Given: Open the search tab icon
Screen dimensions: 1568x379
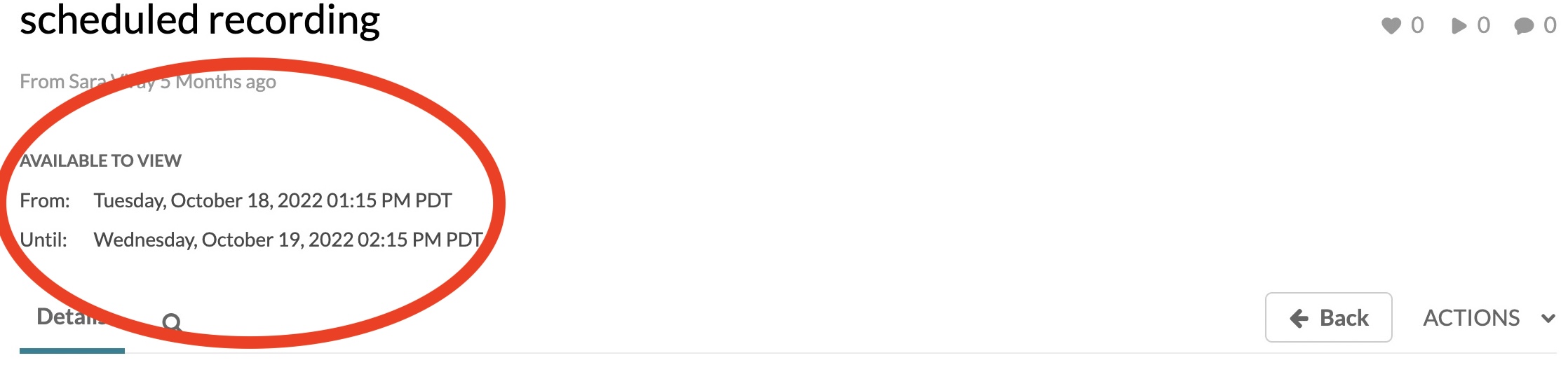Looking at the screenshot, I should pyautogui.click(x=172, y=322).
